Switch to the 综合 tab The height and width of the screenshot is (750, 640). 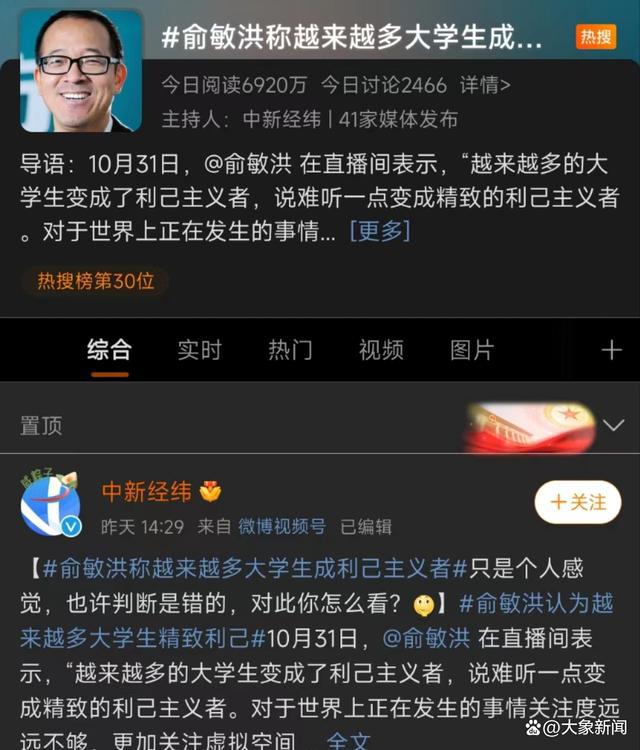point(108,350)
